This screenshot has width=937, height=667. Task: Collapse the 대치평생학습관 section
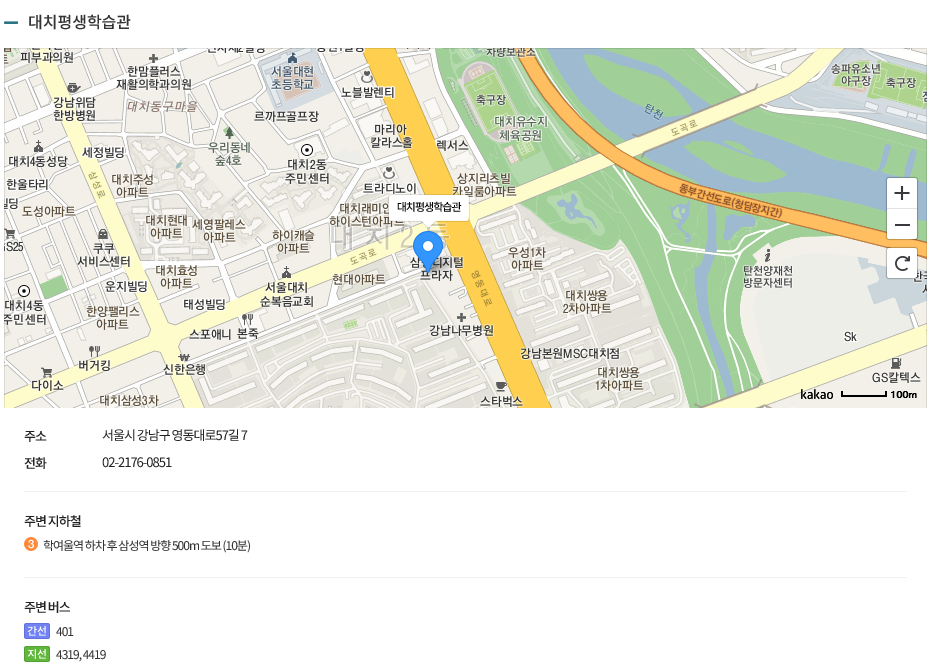[11, 22]
